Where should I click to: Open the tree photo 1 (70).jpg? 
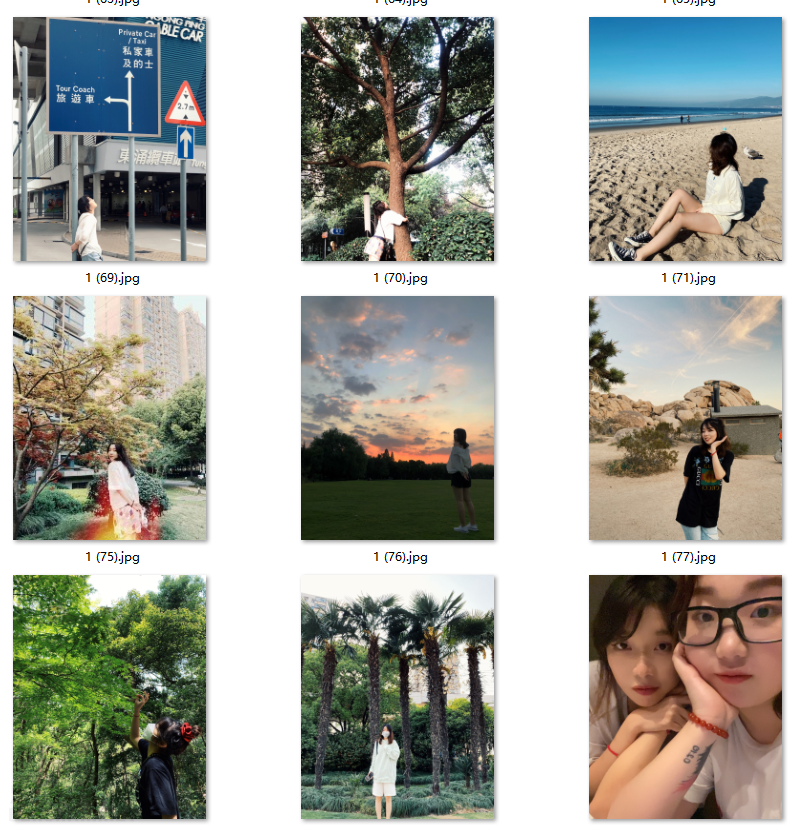(x=398, y=140)
